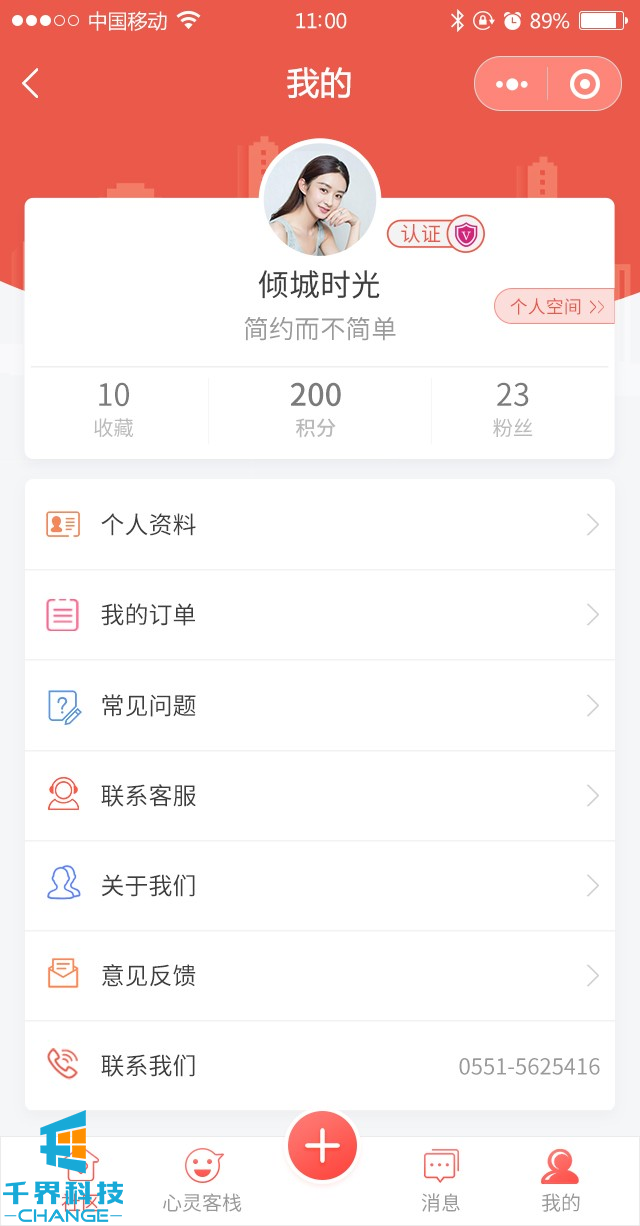Screen dimensions: 640x1226
Task: Tap the profile avatar photo
Action: tap(320, 198)
